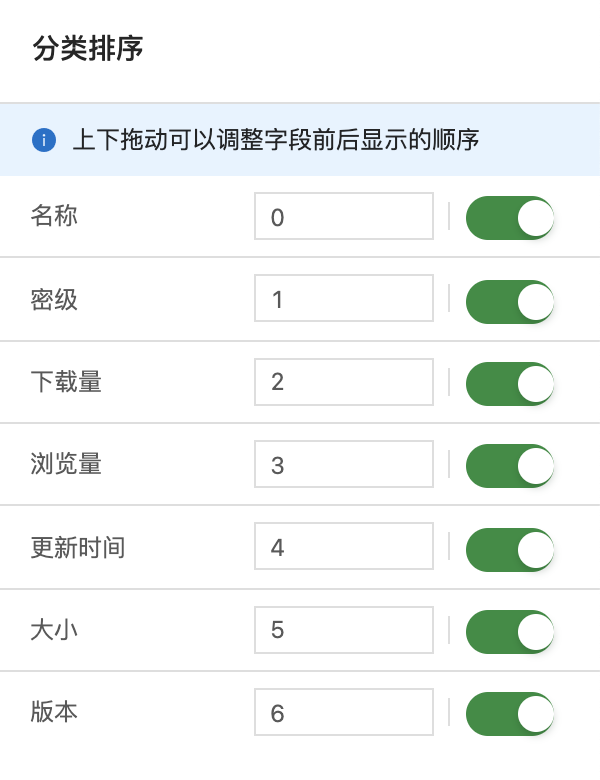Turn off the 更新时间 switch

(x=510, y=549)
